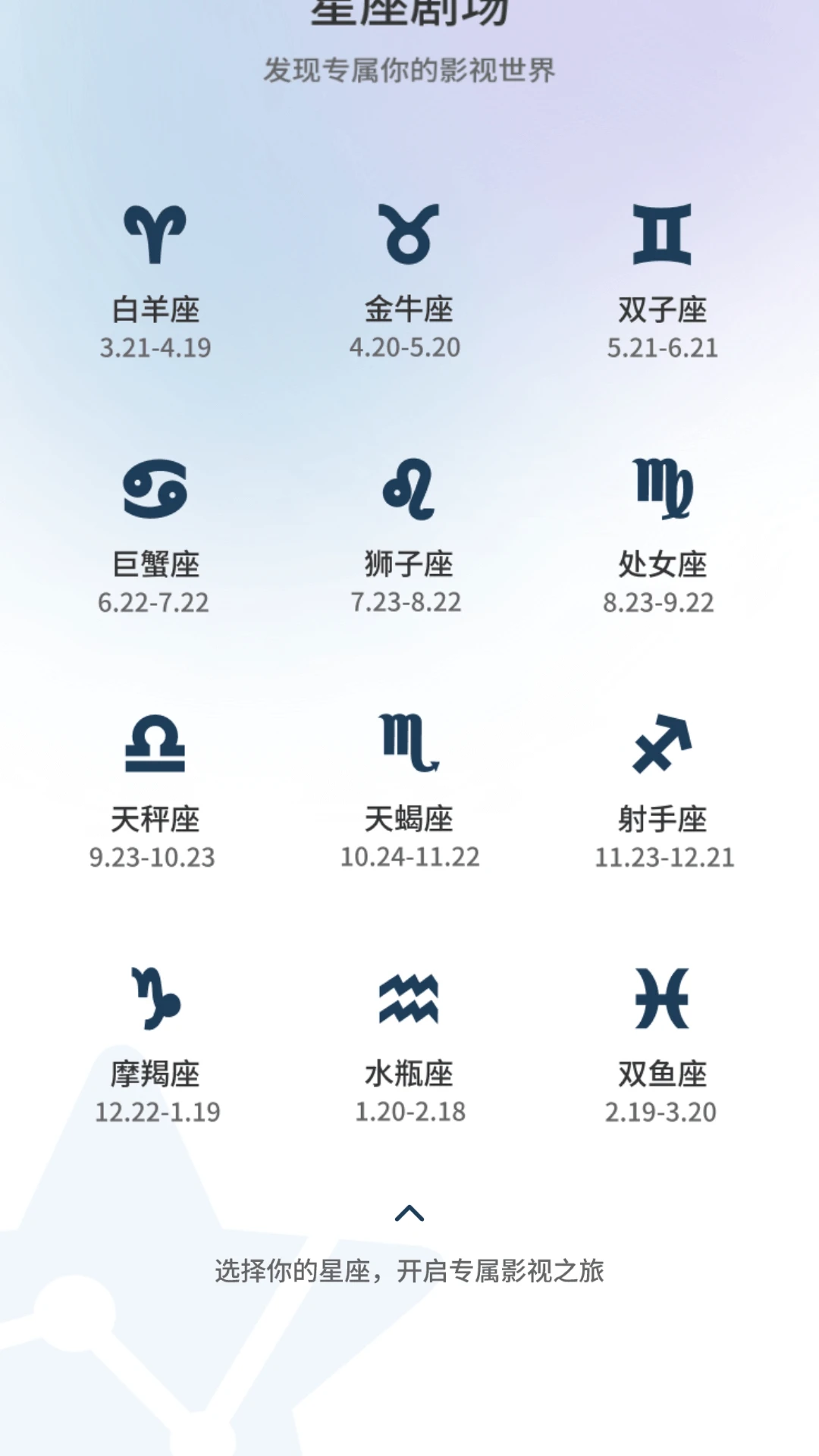Click the Leo lion icon
This screenshot has width=819, height=1456.
coord(409,489)
